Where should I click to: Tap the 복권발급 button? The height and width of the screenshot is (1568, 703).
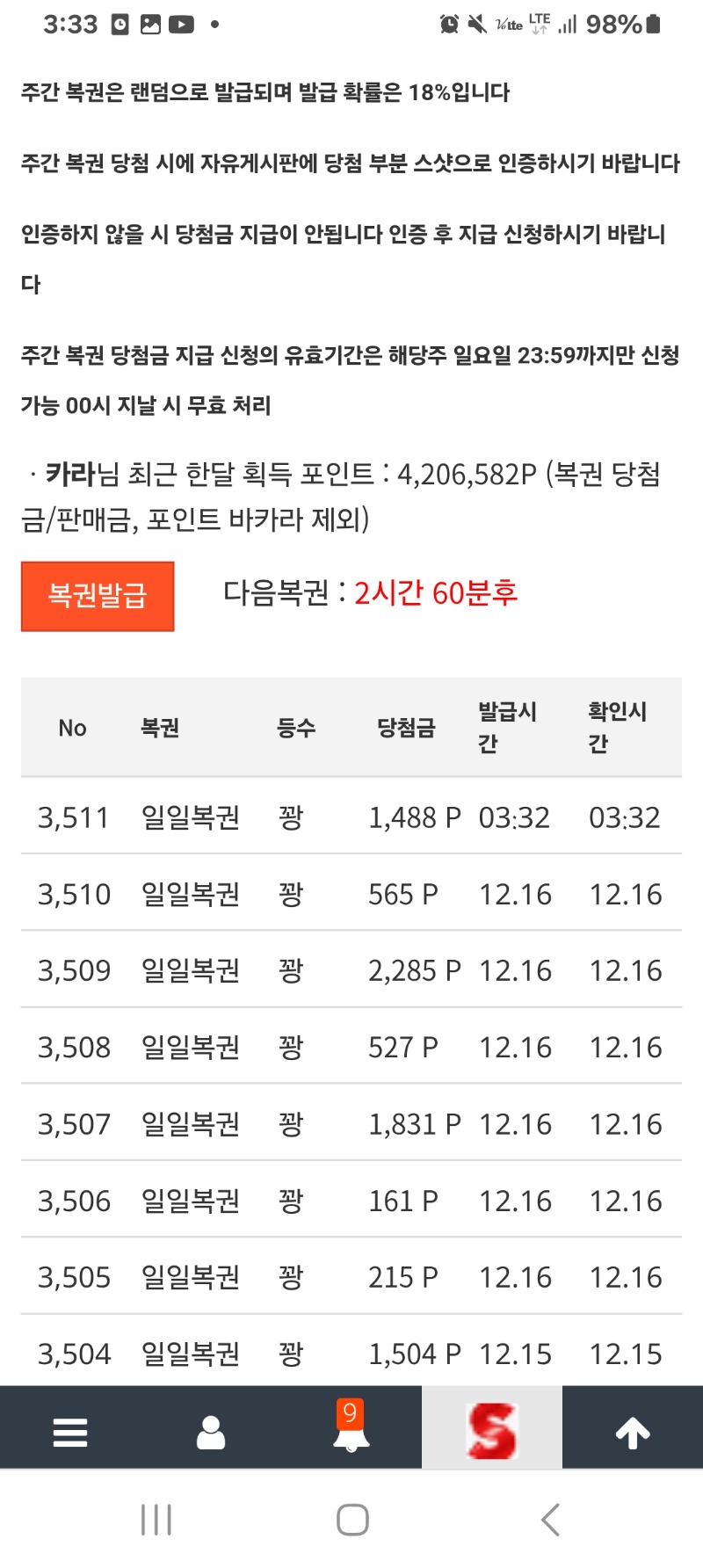(x=98, y=596)
